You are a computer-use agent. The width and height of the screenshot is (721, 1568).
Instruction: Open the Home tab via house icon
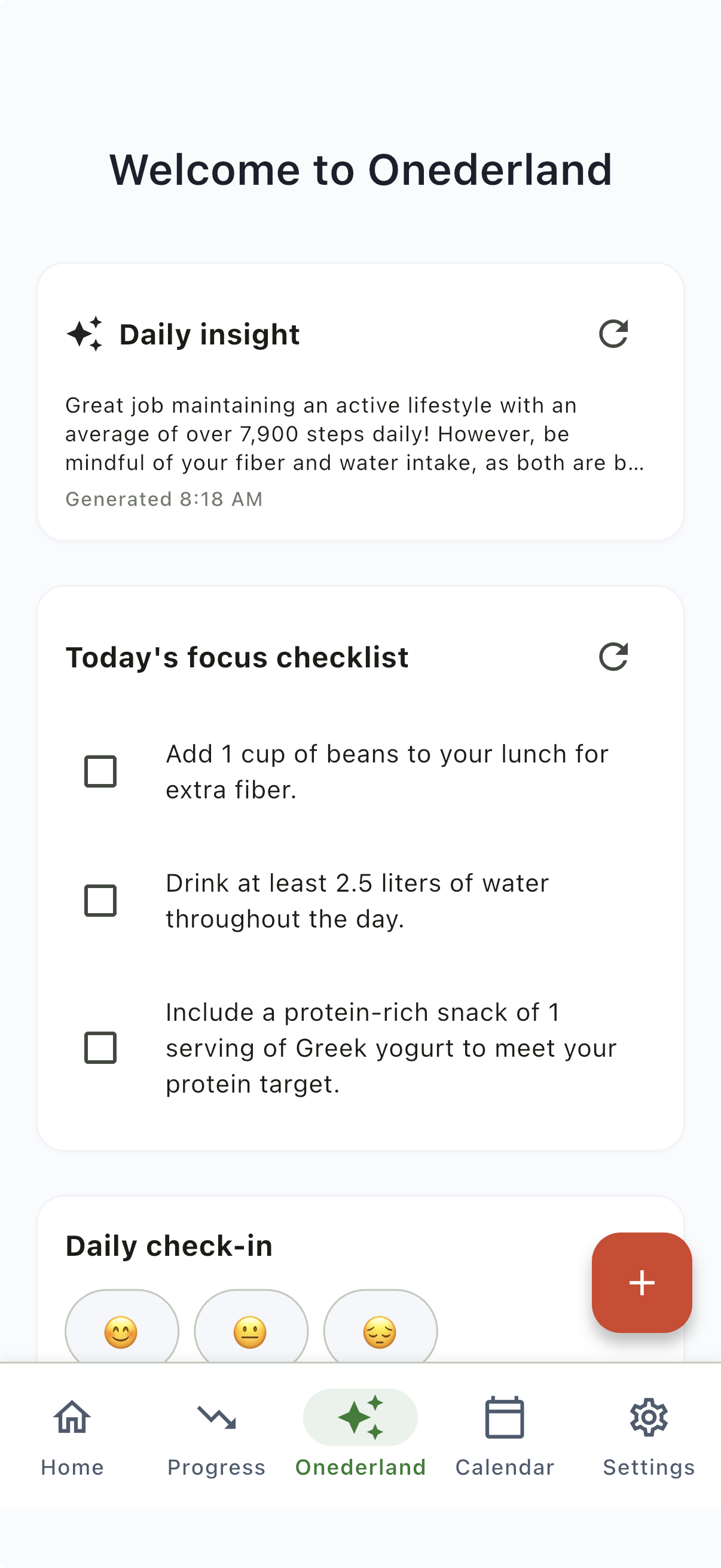71,1418
